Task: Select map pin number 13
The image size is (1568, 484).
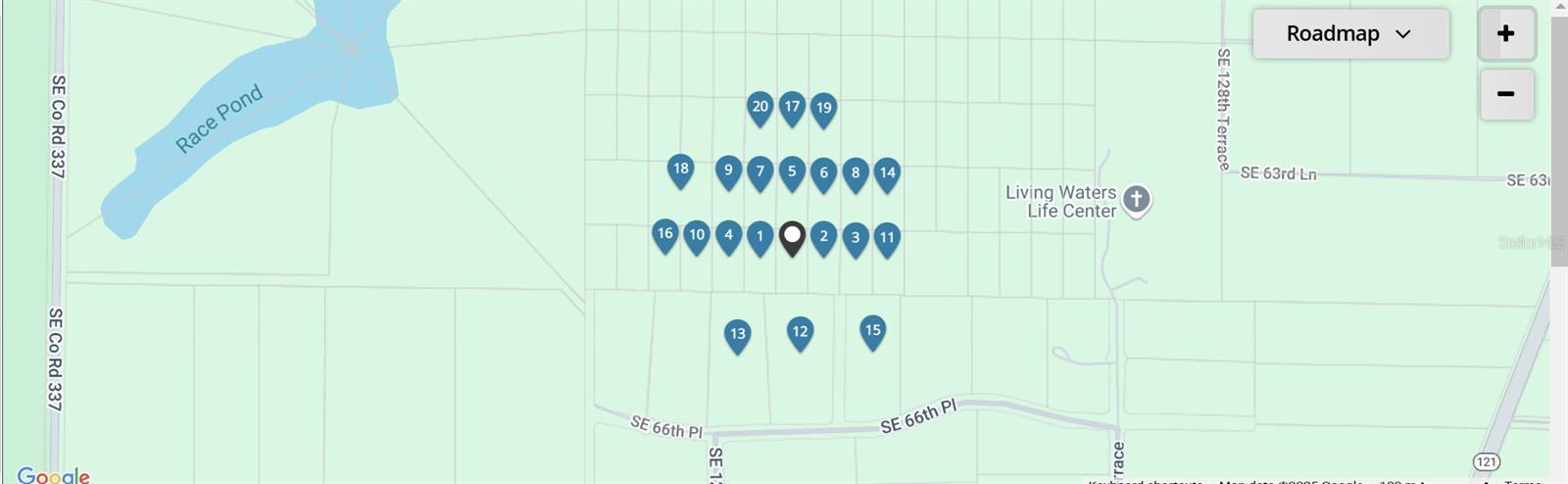Action: [x=738, y=335]
